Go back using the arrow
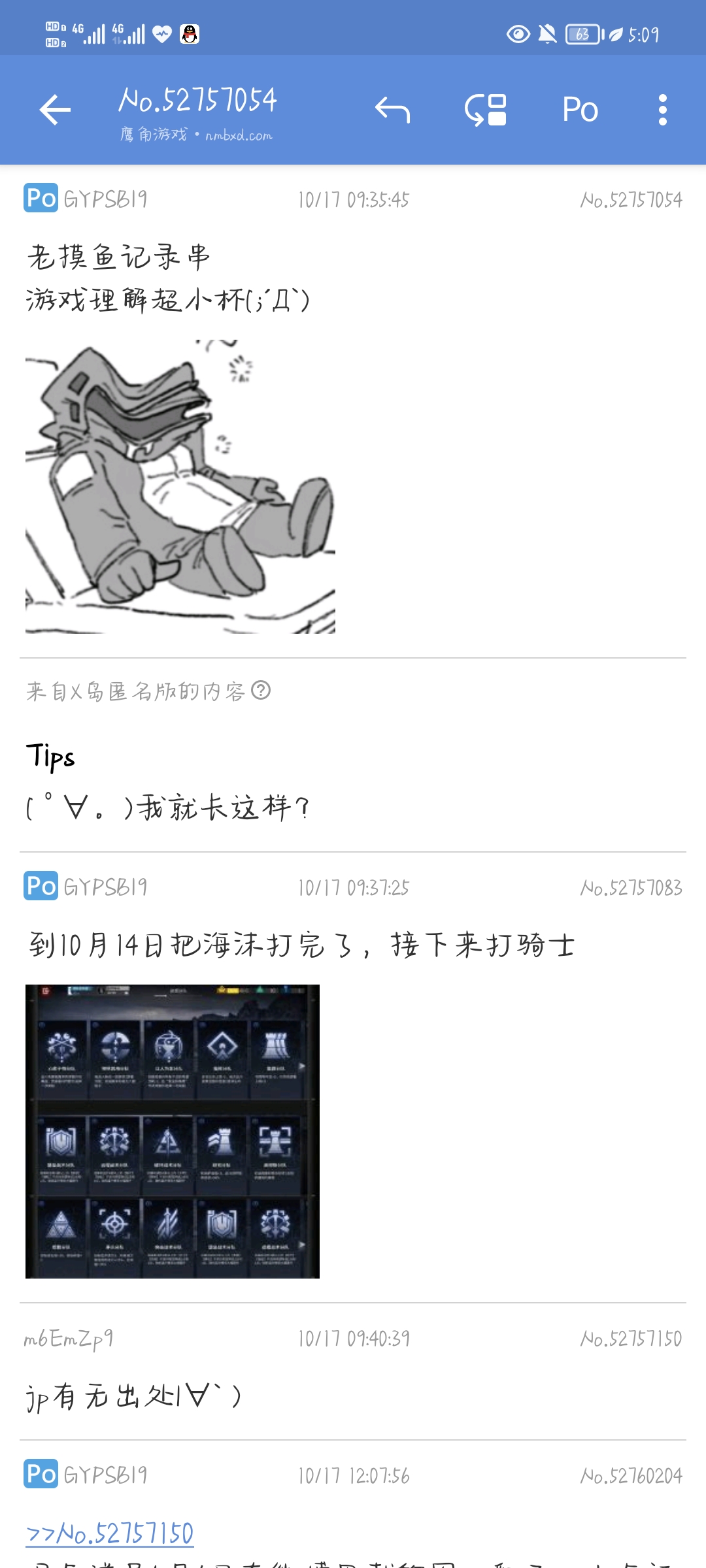The image size is (706, 1568). (55, 109)
